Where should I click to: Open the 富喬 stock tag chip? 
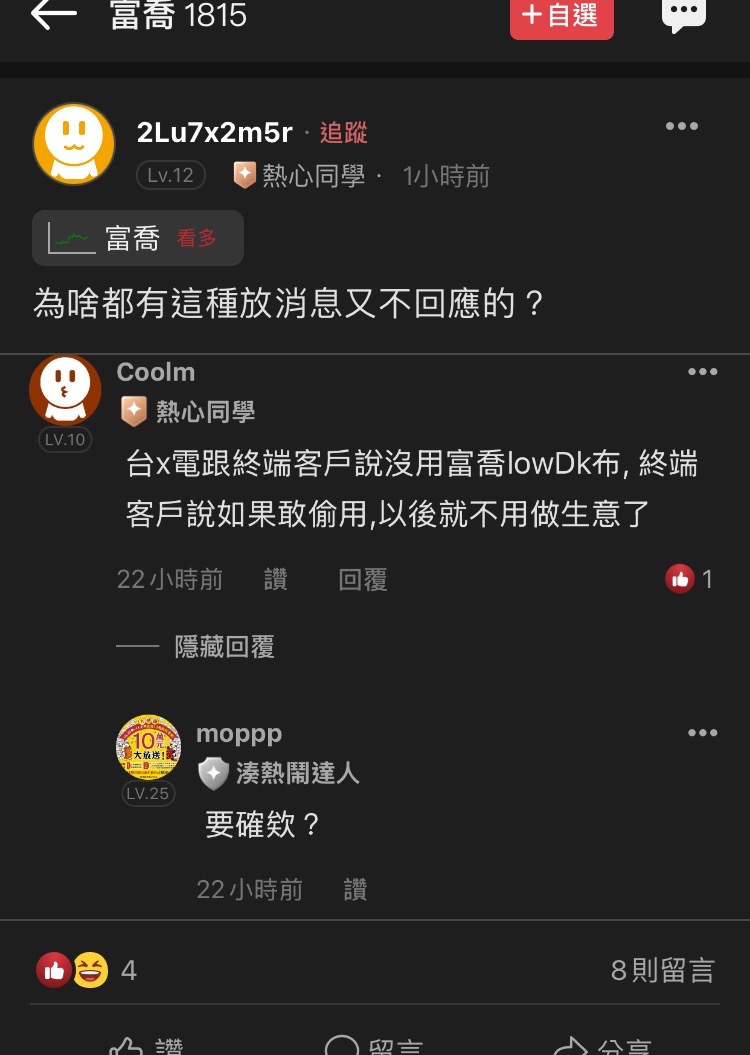tap(138, 238)
